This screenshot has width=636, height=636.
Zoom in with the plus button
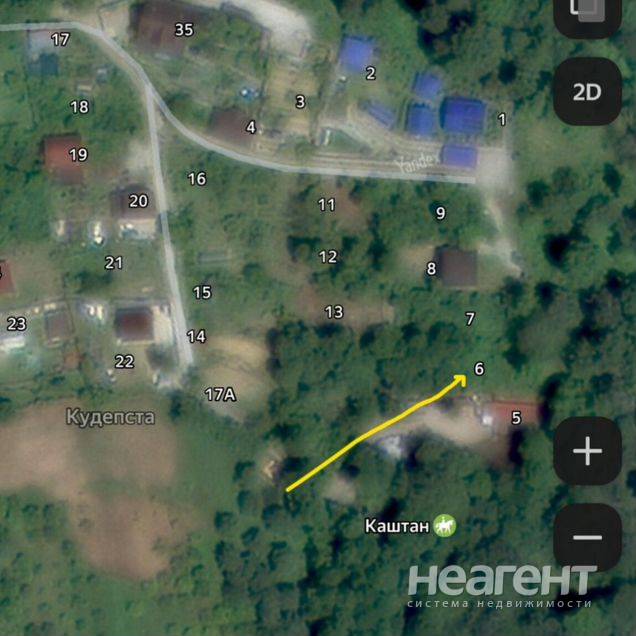[587, 452]
